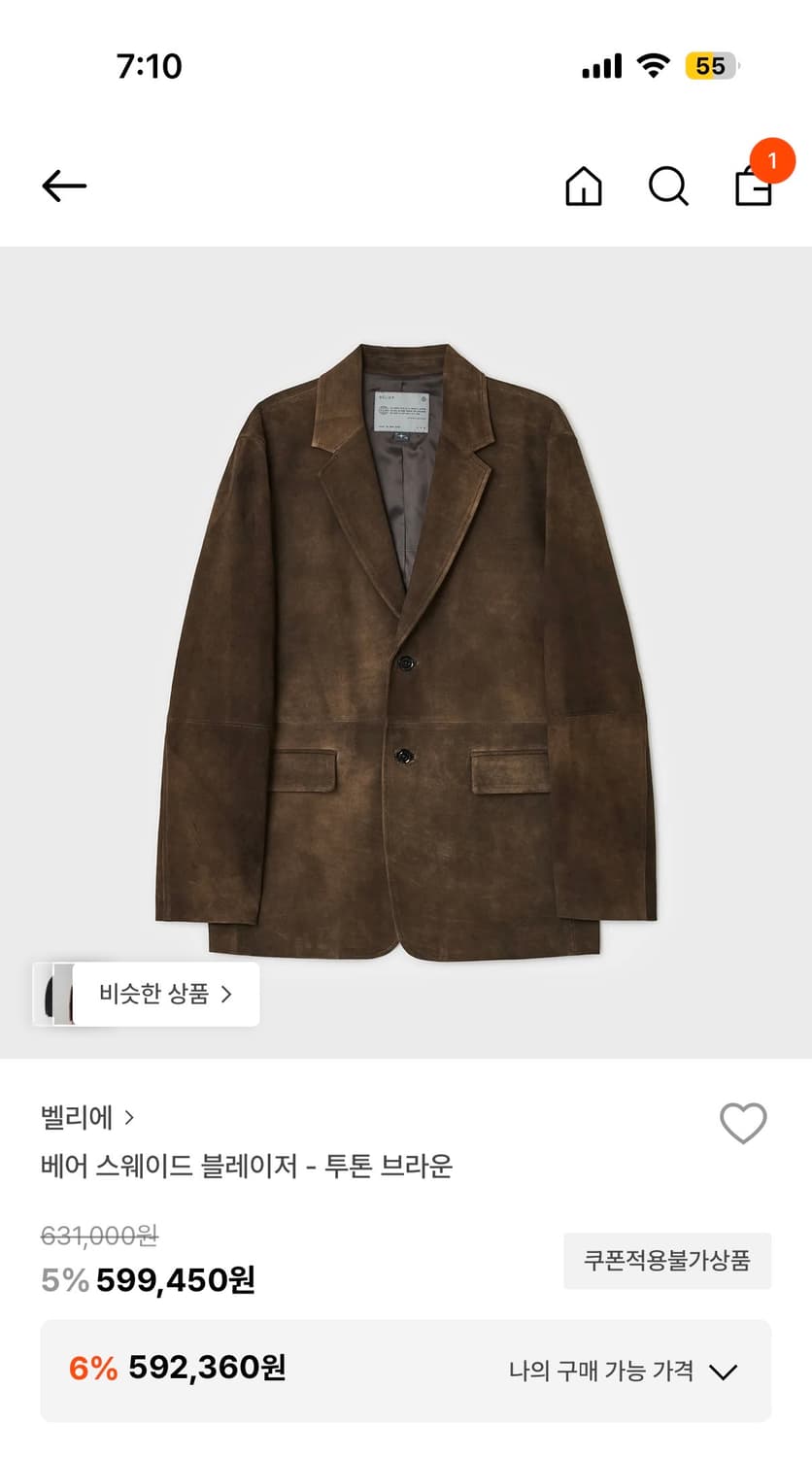This screenshot has height=1457, width=812.
Task: Tap the battery indicator showing 55
Action: click(712, 65)
